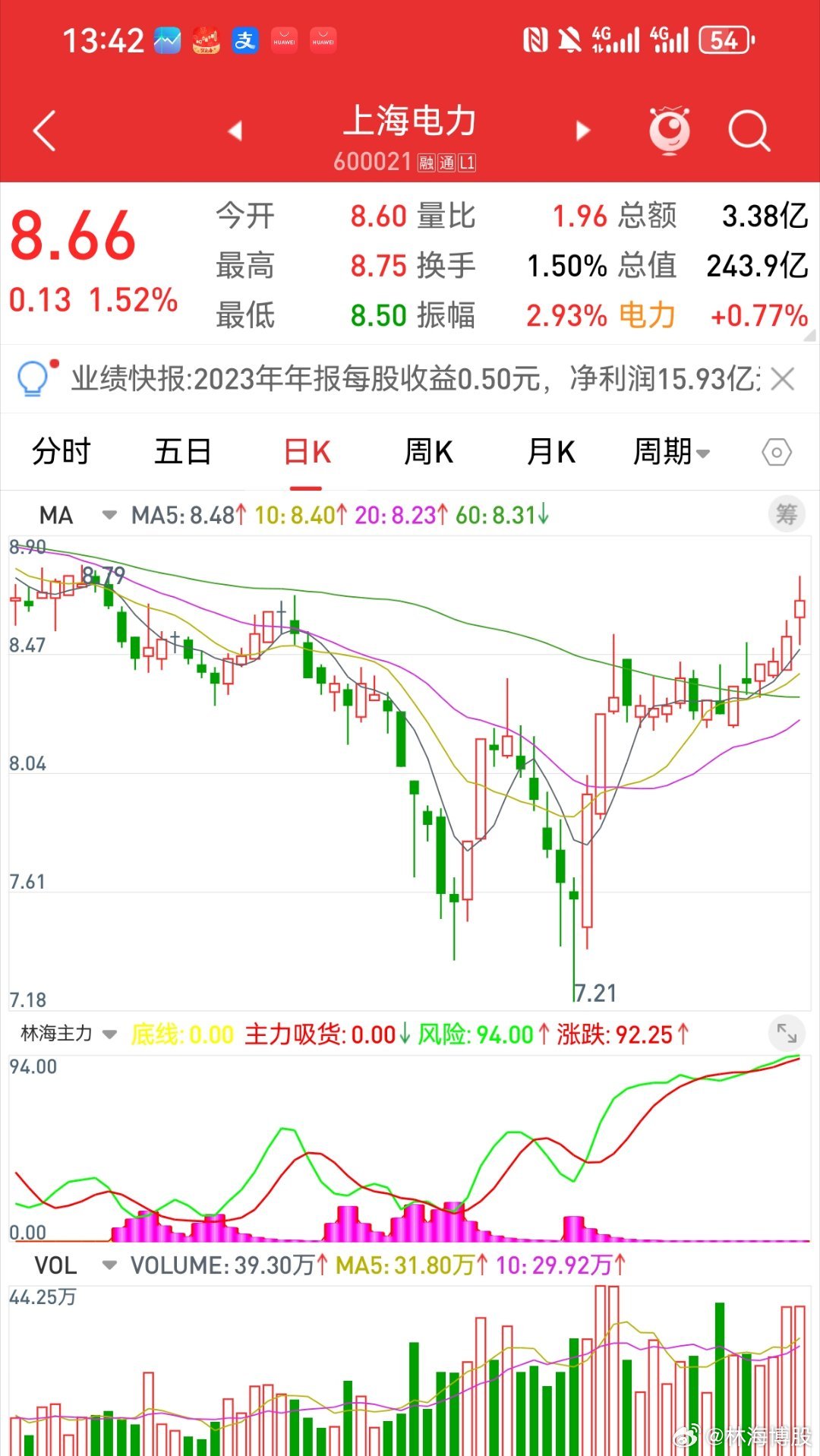Expand the chart to full screen
The height and width of the screenshot is (1456, 820).
pyautogui.click(x=787, y=1034)
